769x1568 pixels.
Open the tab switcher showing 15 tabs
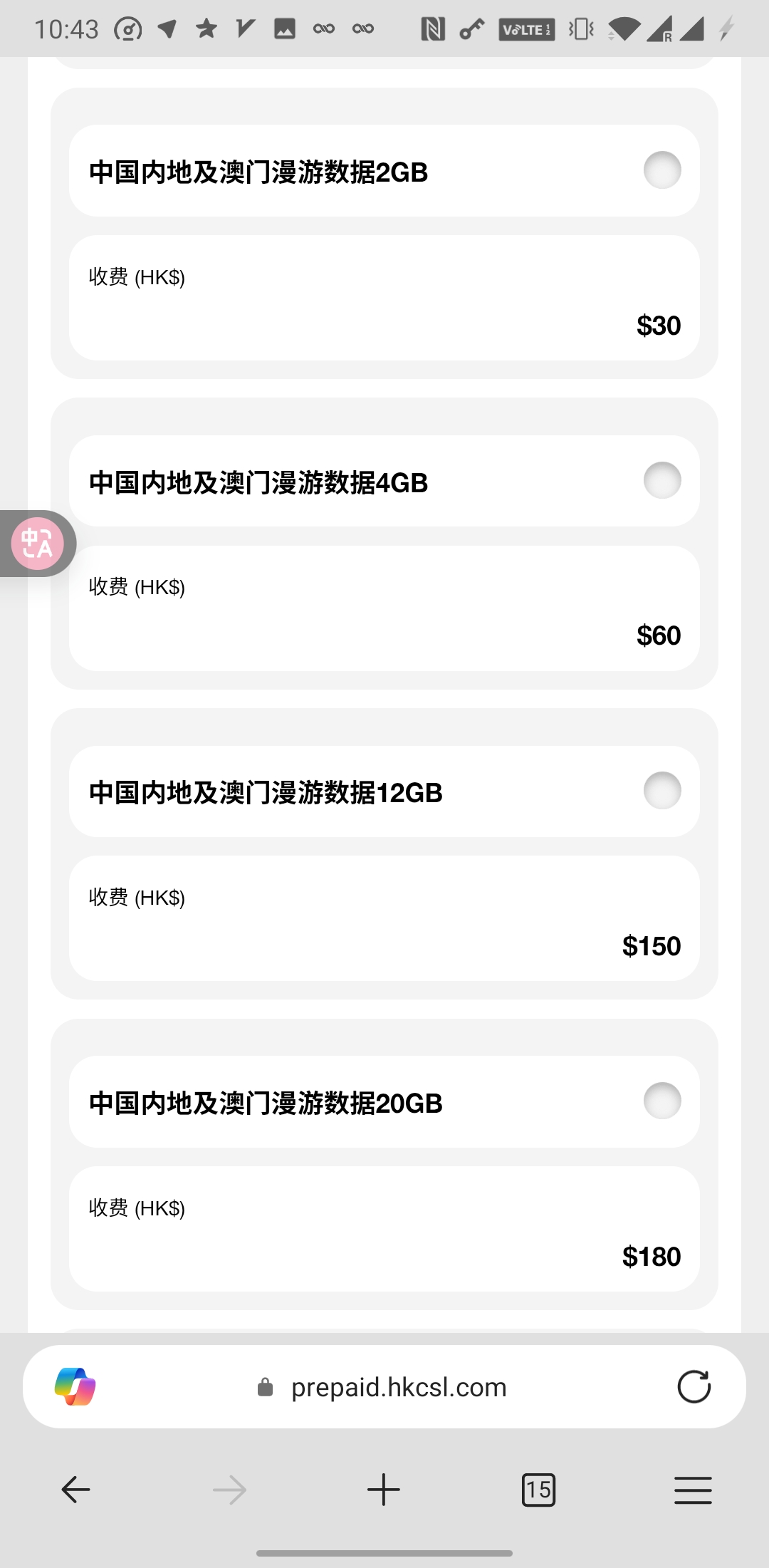point(538,1489)
